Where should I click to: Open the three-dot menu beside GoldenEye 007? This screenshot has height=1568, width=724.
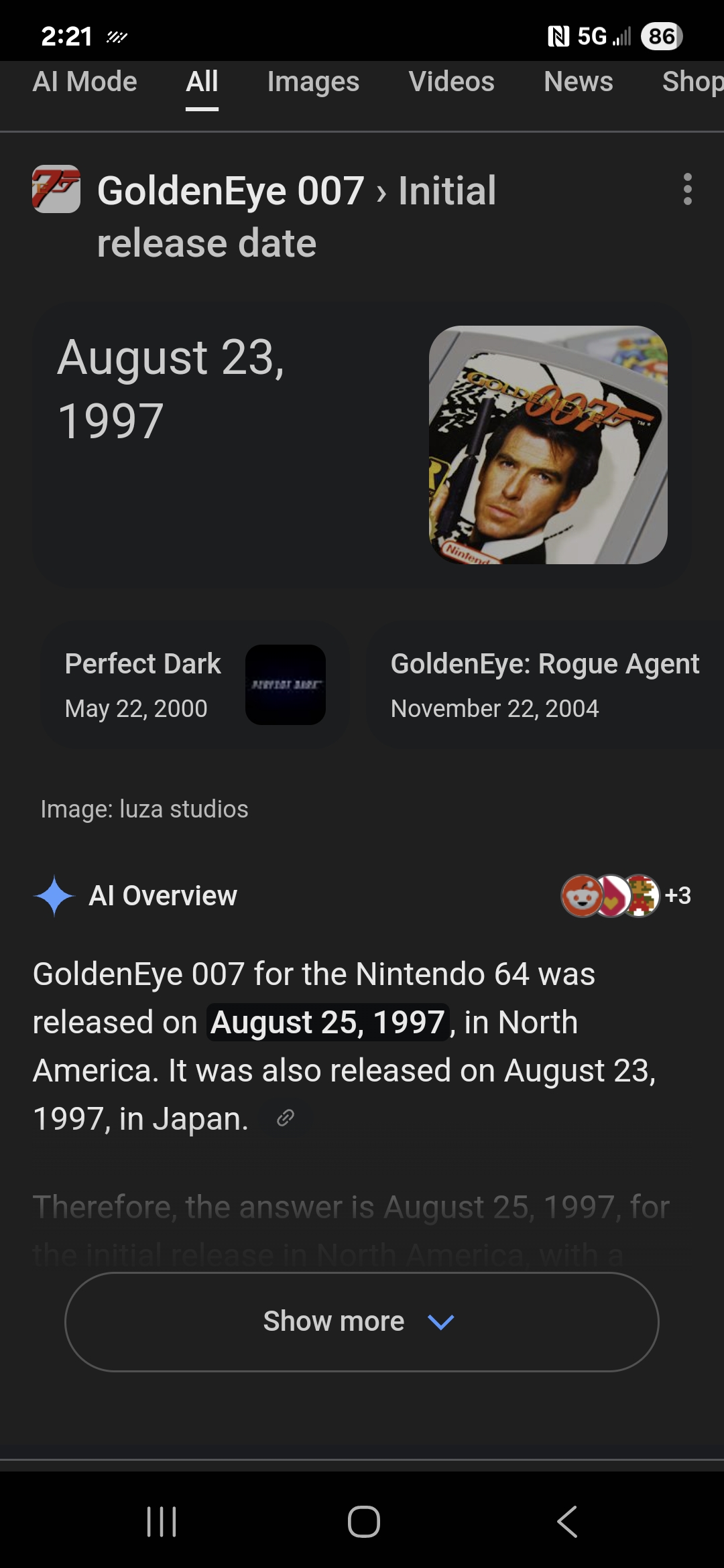[687, 190]
